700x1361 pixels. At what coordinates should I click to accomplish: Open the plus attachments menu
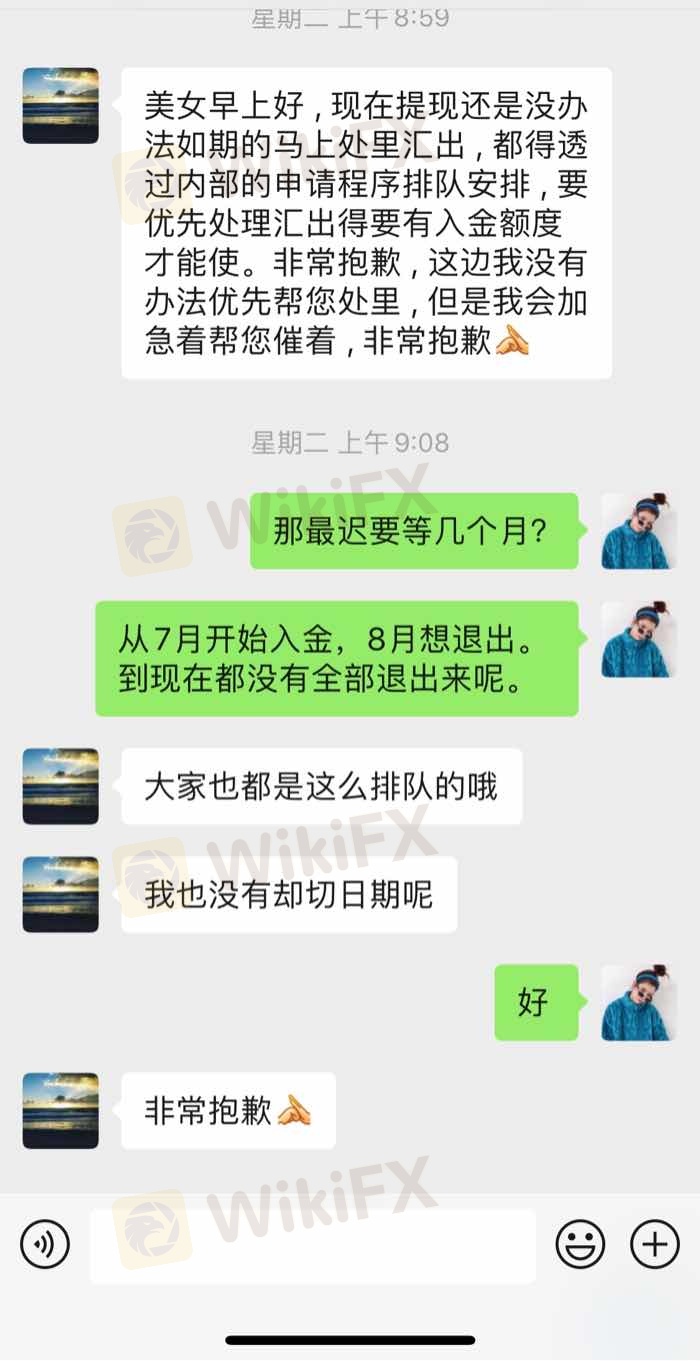point(655,1245)
